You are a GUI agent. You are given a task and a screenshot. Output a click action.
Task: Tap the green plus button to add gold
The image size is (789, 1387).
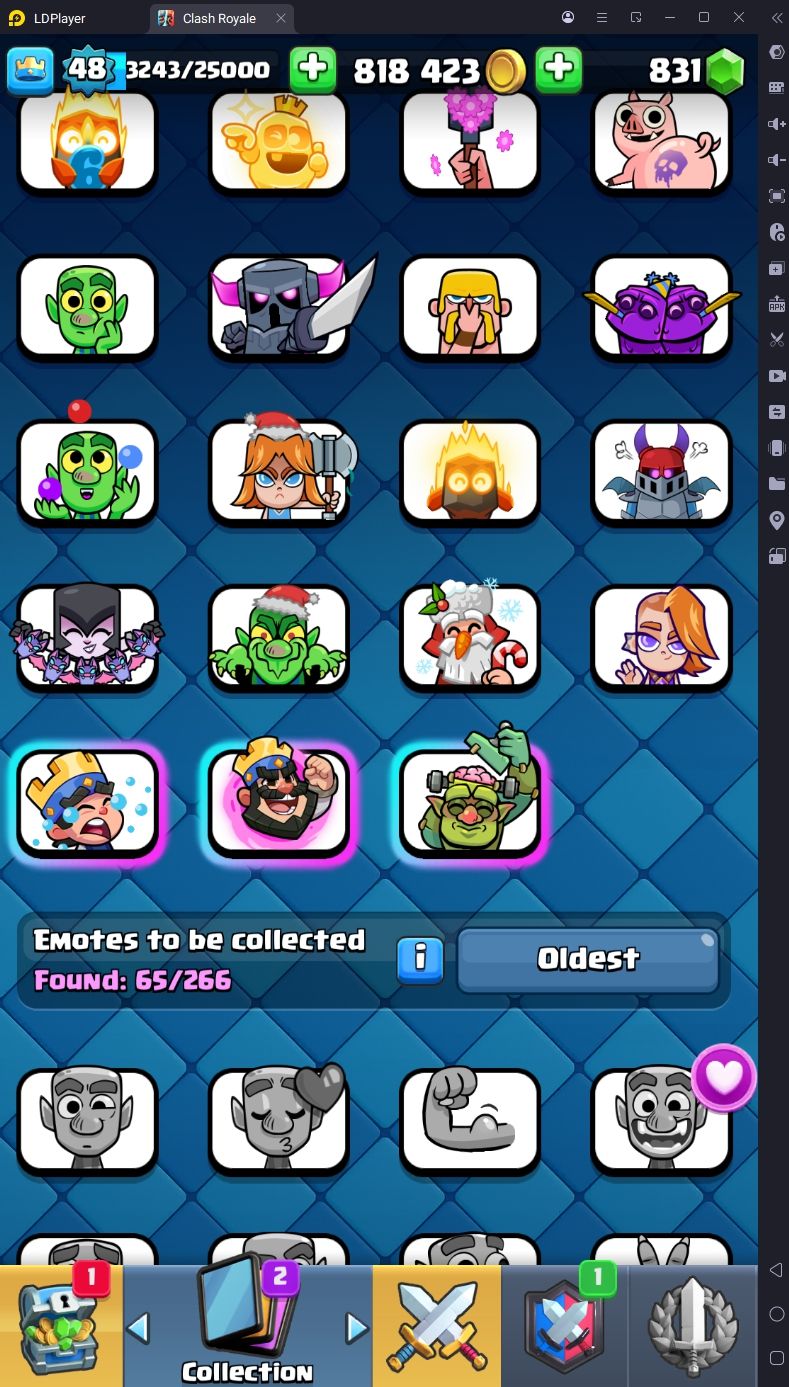[x=313, y=70]
